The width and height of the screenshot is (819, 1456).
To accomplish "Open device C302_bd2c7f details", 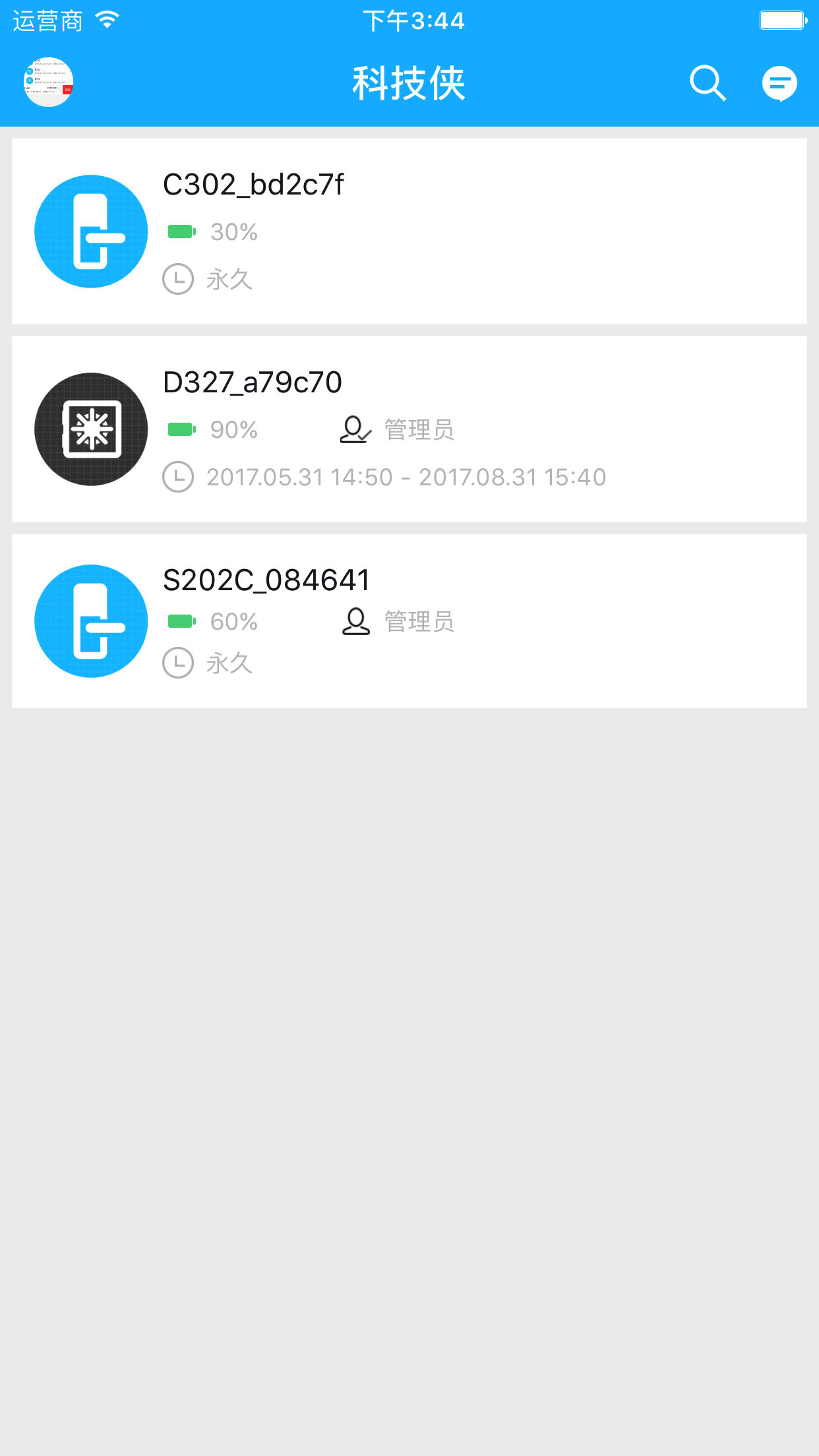I will point(409,231).
